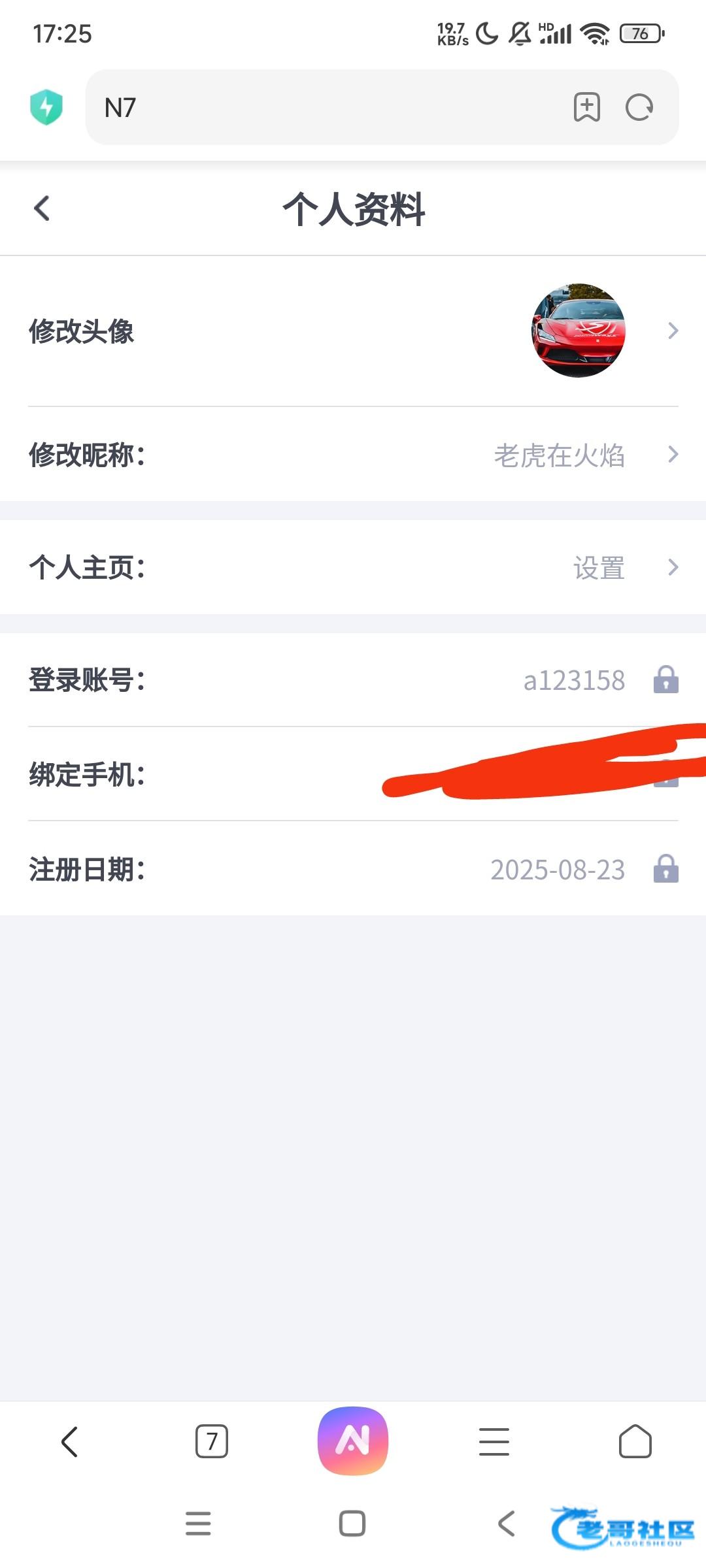Tap the system home button
This screenshot has height=1568, width=706.
coord(352,1524)
